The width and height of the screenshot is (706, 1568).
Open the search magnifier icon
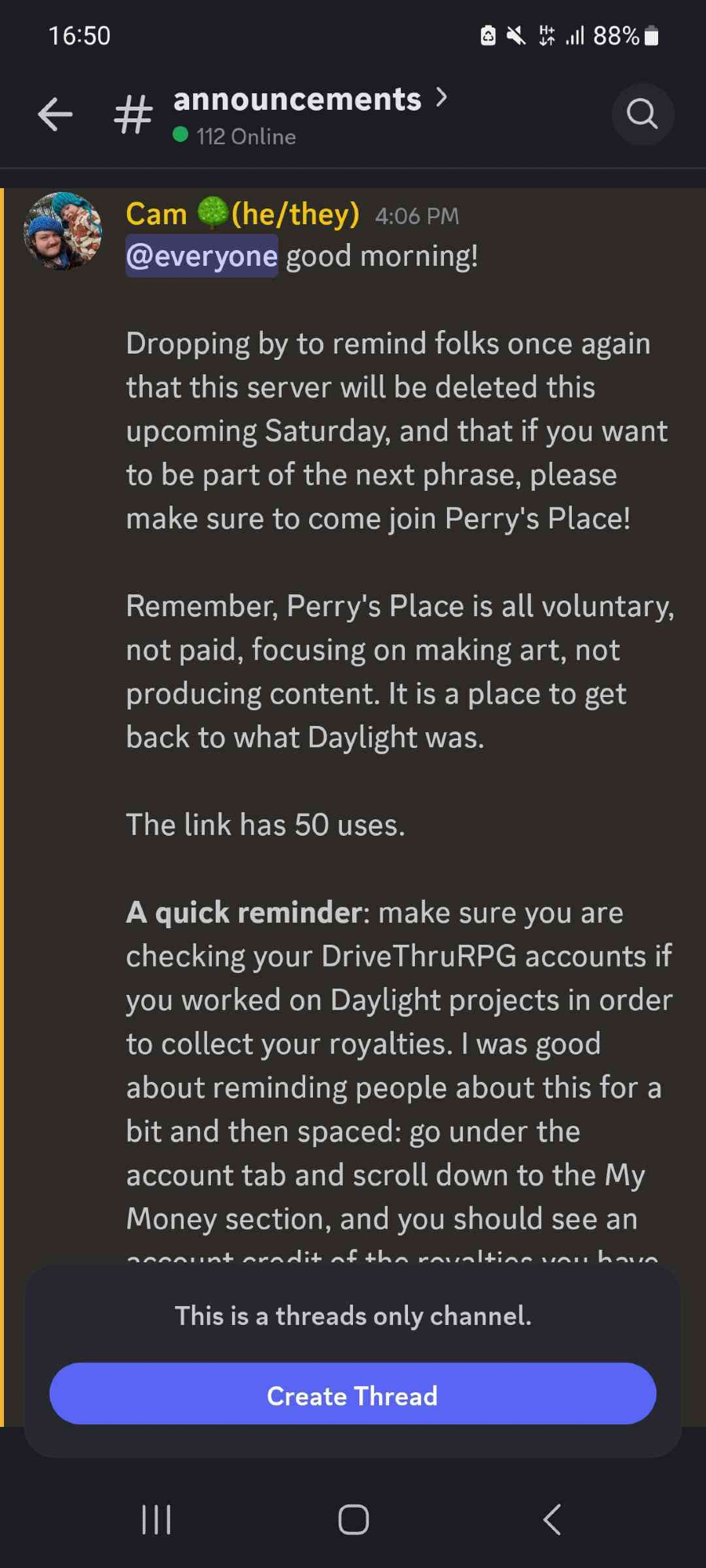tap(642, 114)
